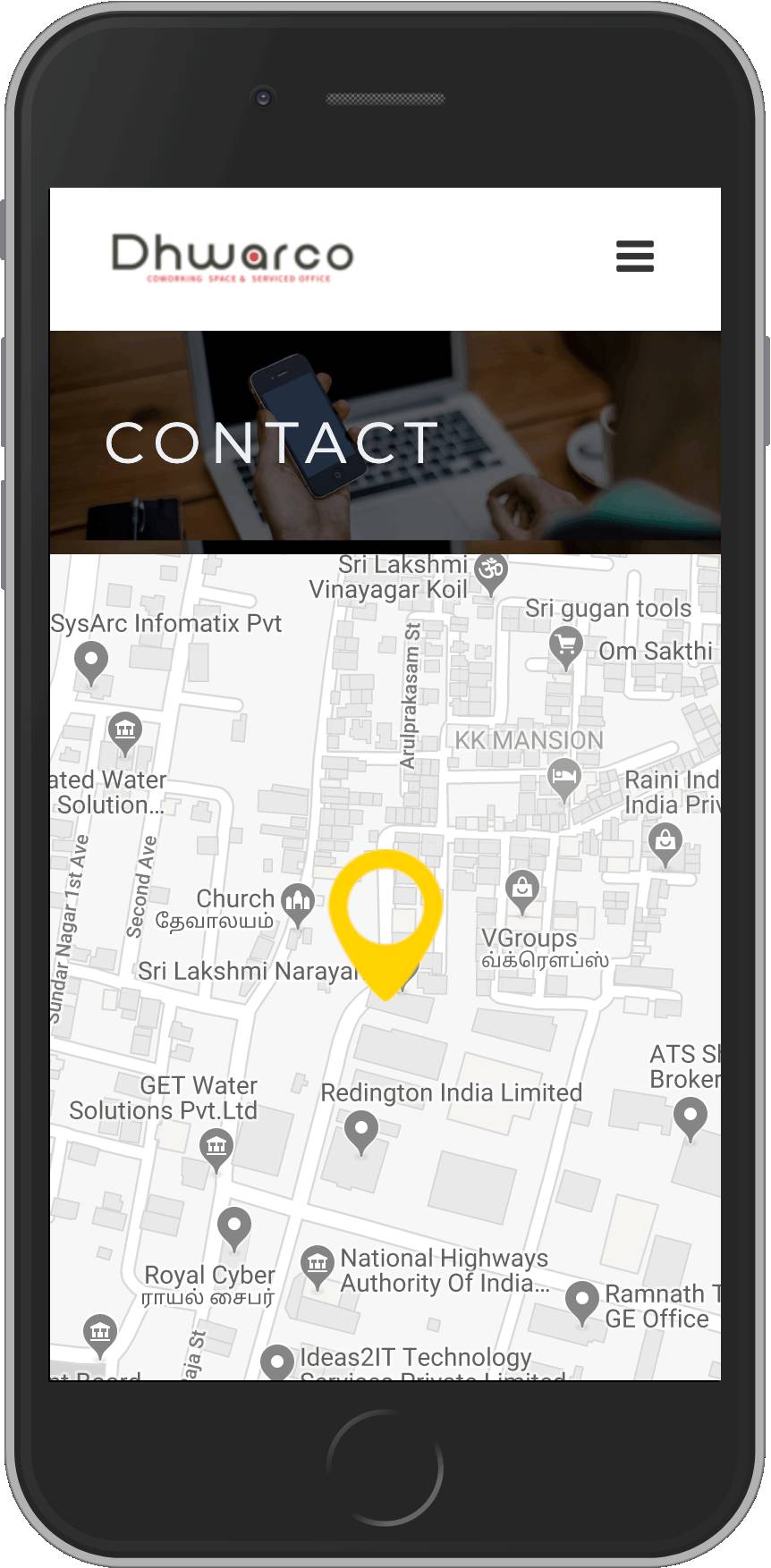Open the GET Water Solutions Pvt.Ltd pin

click(216, 1150)
